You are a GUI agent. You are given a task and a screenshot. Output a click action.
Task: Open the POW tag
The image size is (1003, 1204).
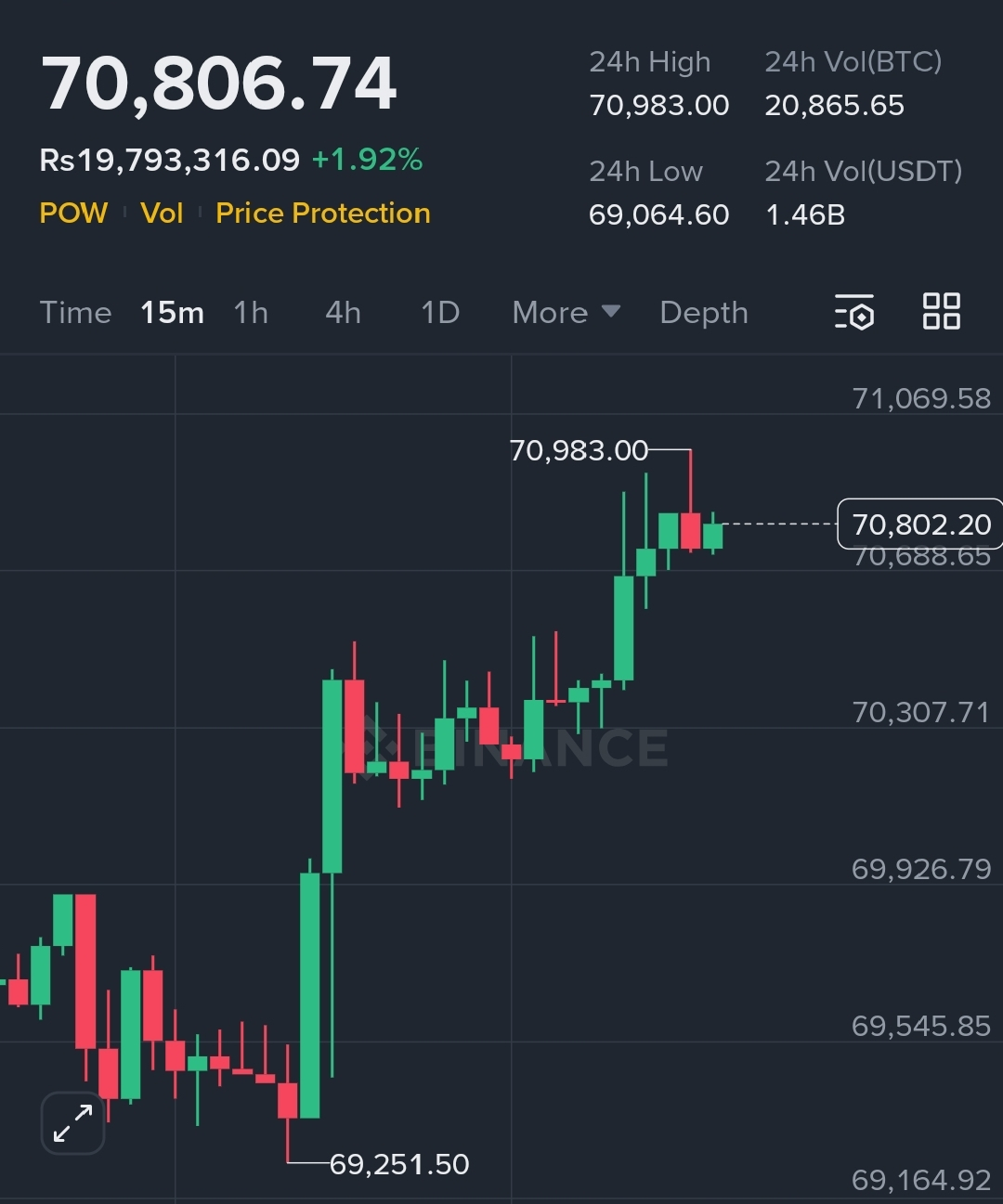(73, 214)
